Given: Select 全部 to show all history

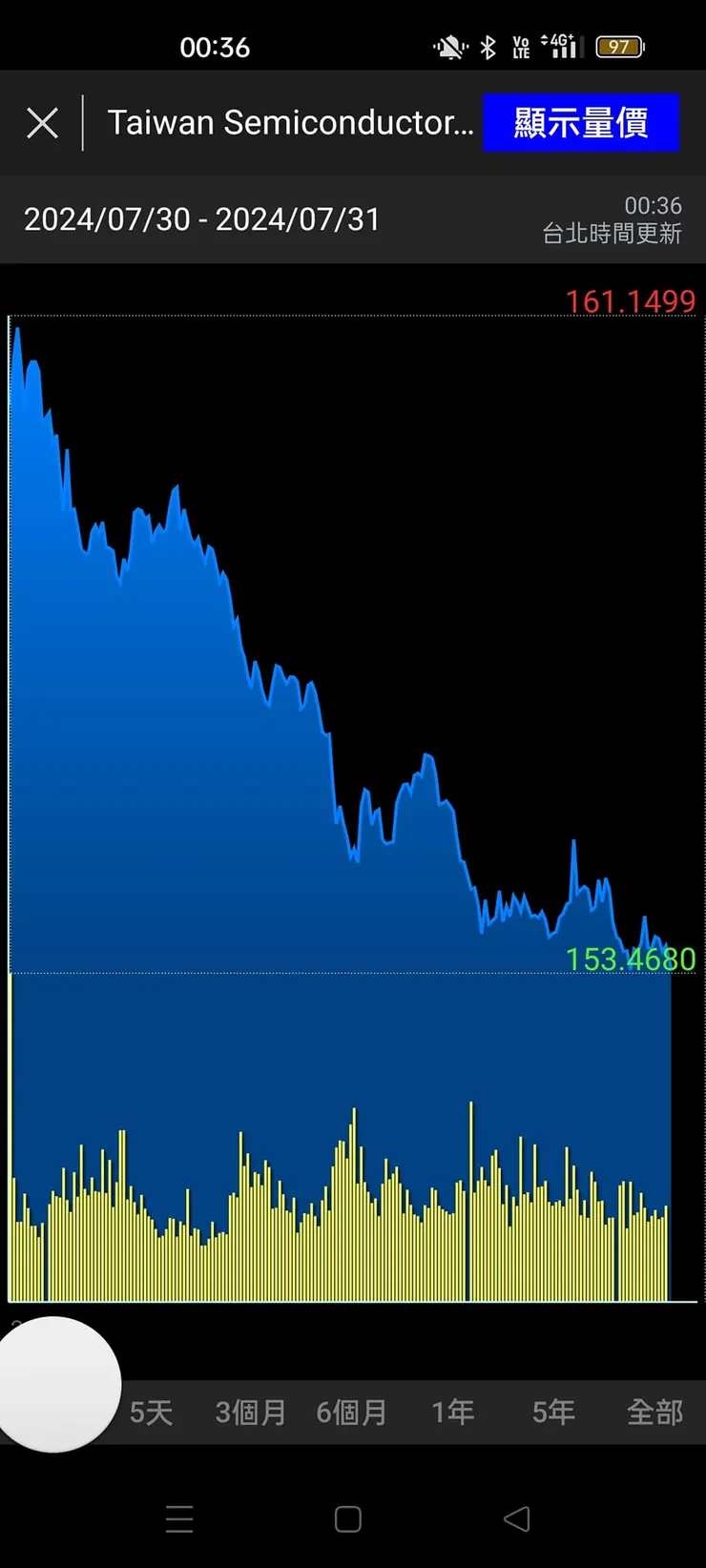Looking at the screenshot, I should pyautogui.click(x=654, y=1412).
